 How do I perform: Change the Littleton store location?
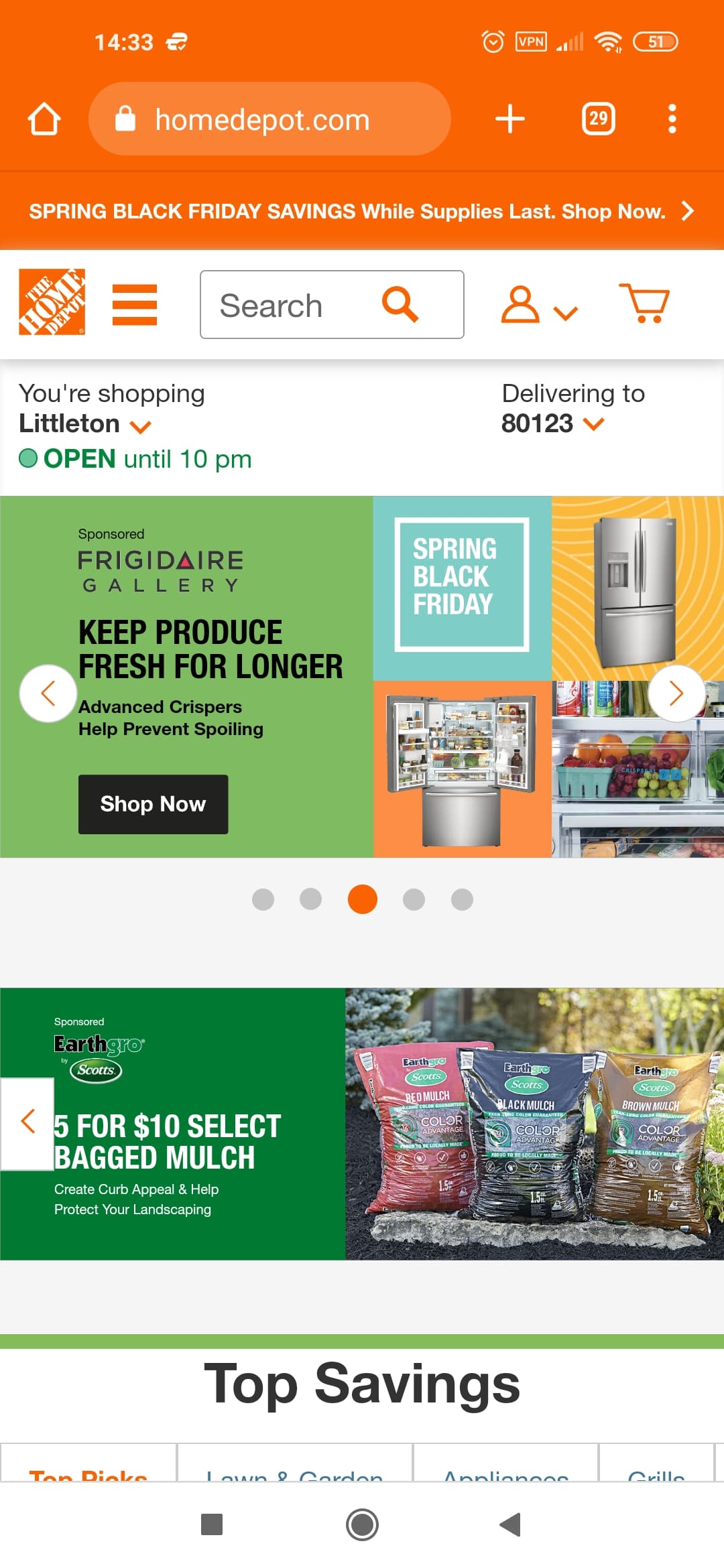point(85,424)
